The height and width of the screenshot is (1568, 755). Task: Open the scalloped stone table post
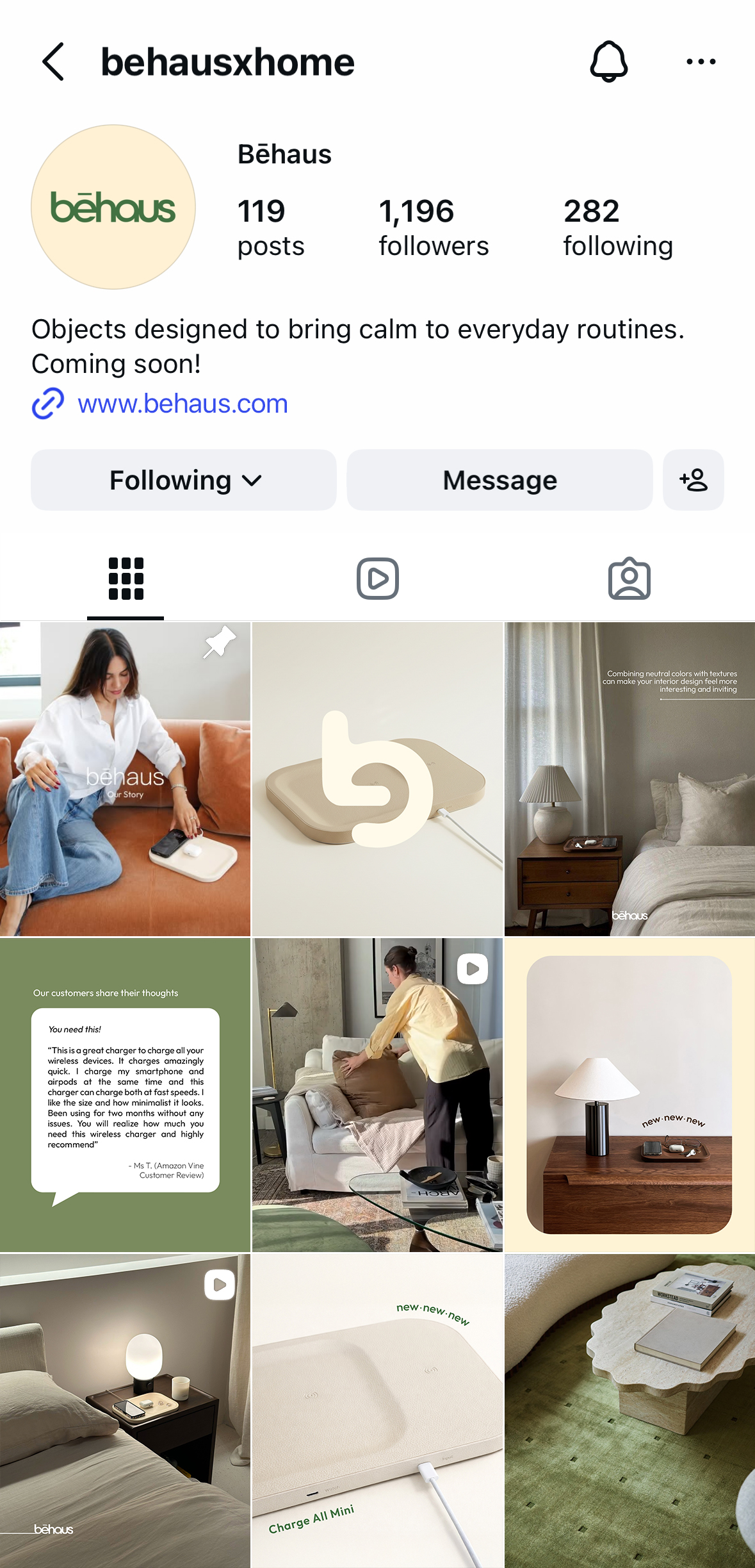pos(629,1411)
